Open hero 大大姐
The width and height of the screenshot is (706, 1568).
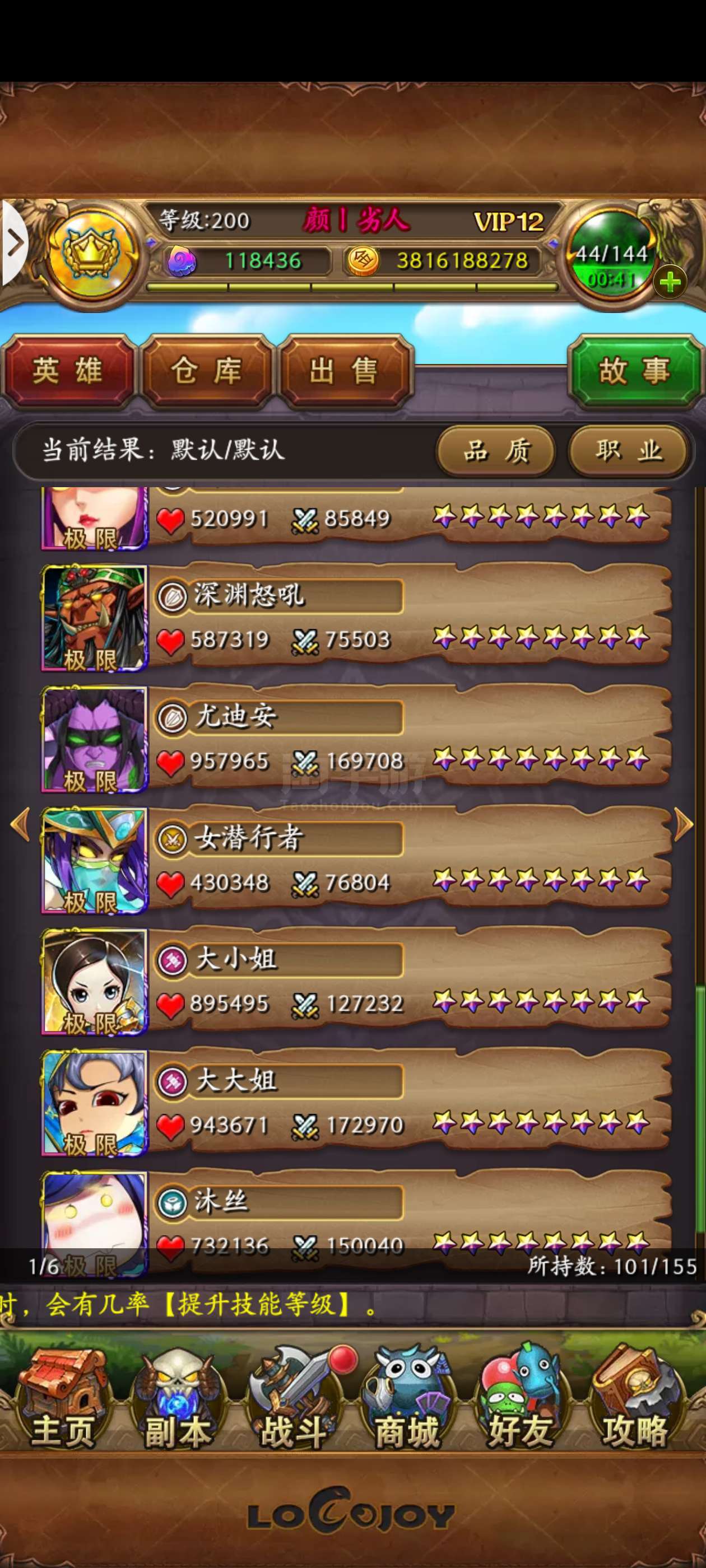(356, 1103)
